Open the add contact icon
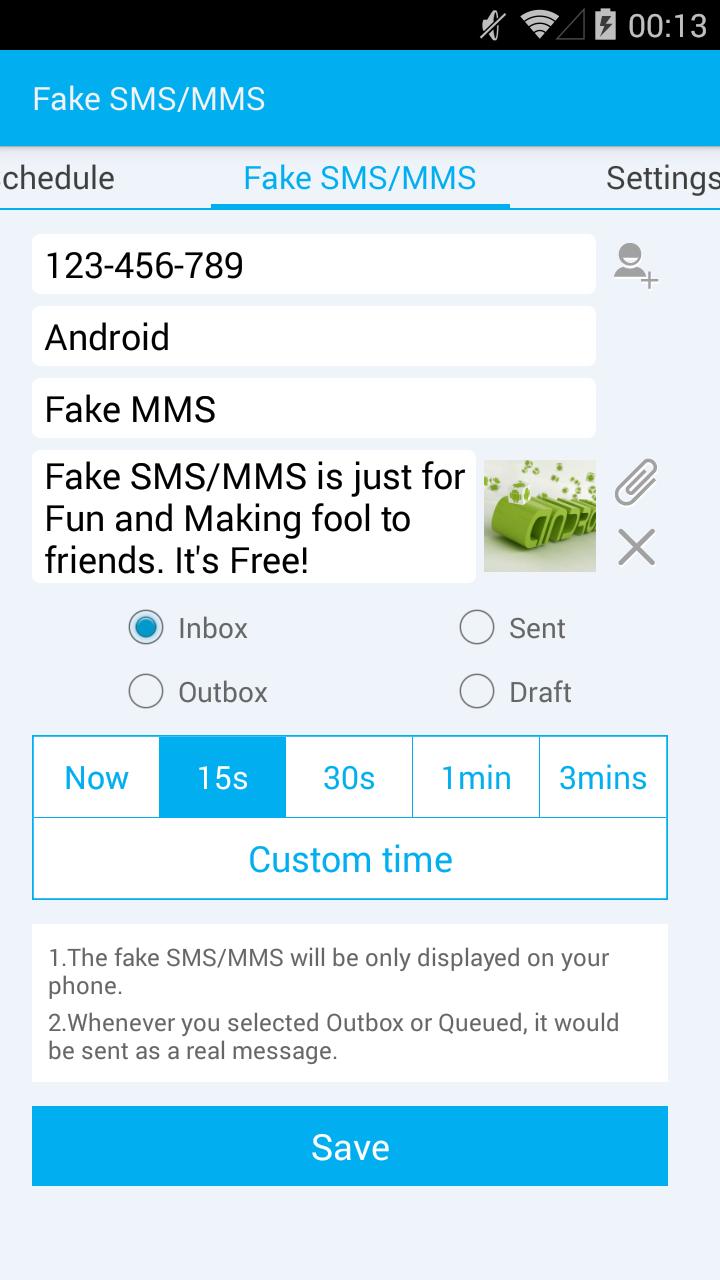 click(635, 265)
